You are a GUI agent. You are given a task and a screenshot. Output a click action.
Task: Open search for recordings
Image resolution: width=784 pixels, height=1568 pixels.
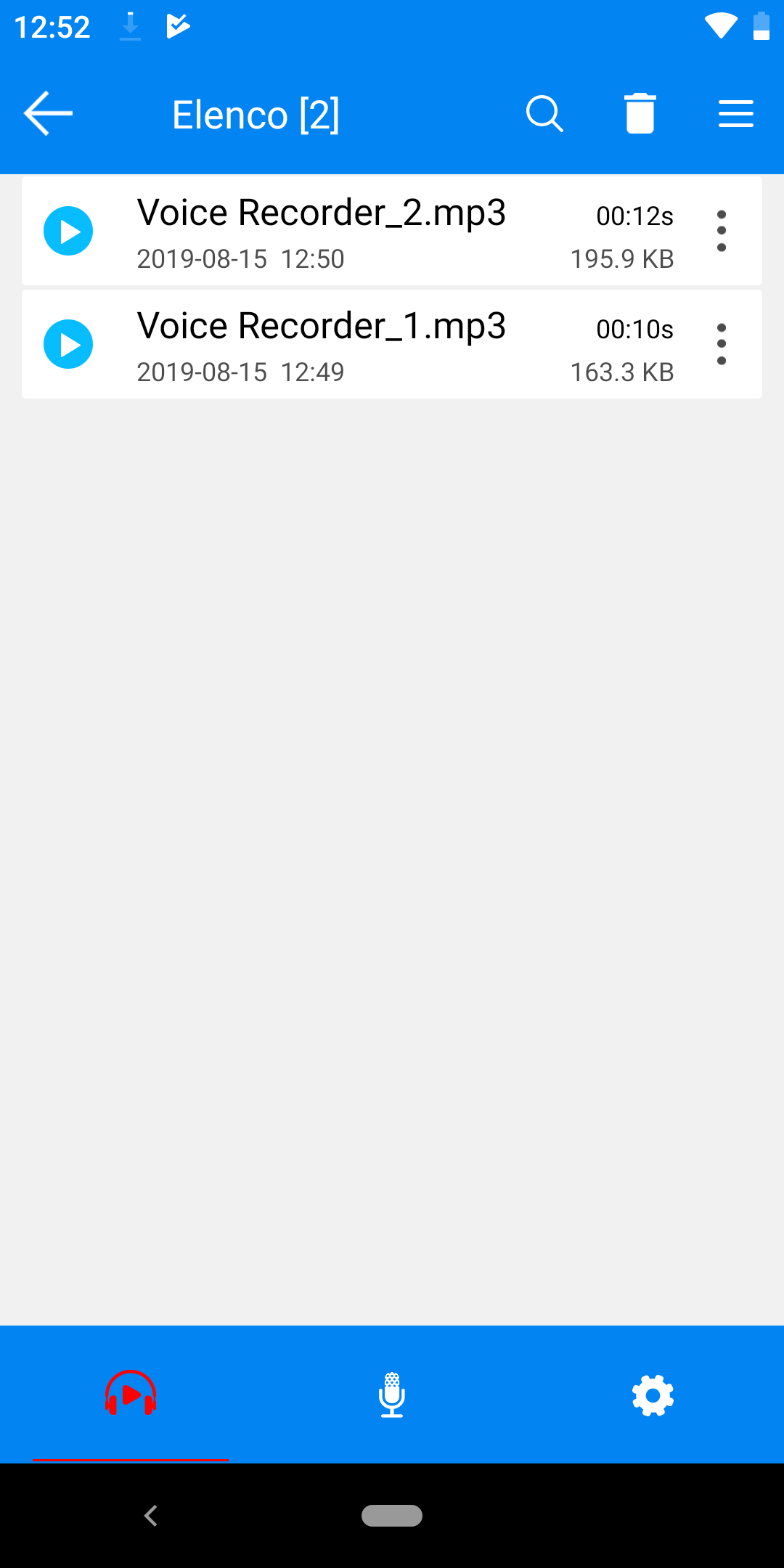click(544, 114)
